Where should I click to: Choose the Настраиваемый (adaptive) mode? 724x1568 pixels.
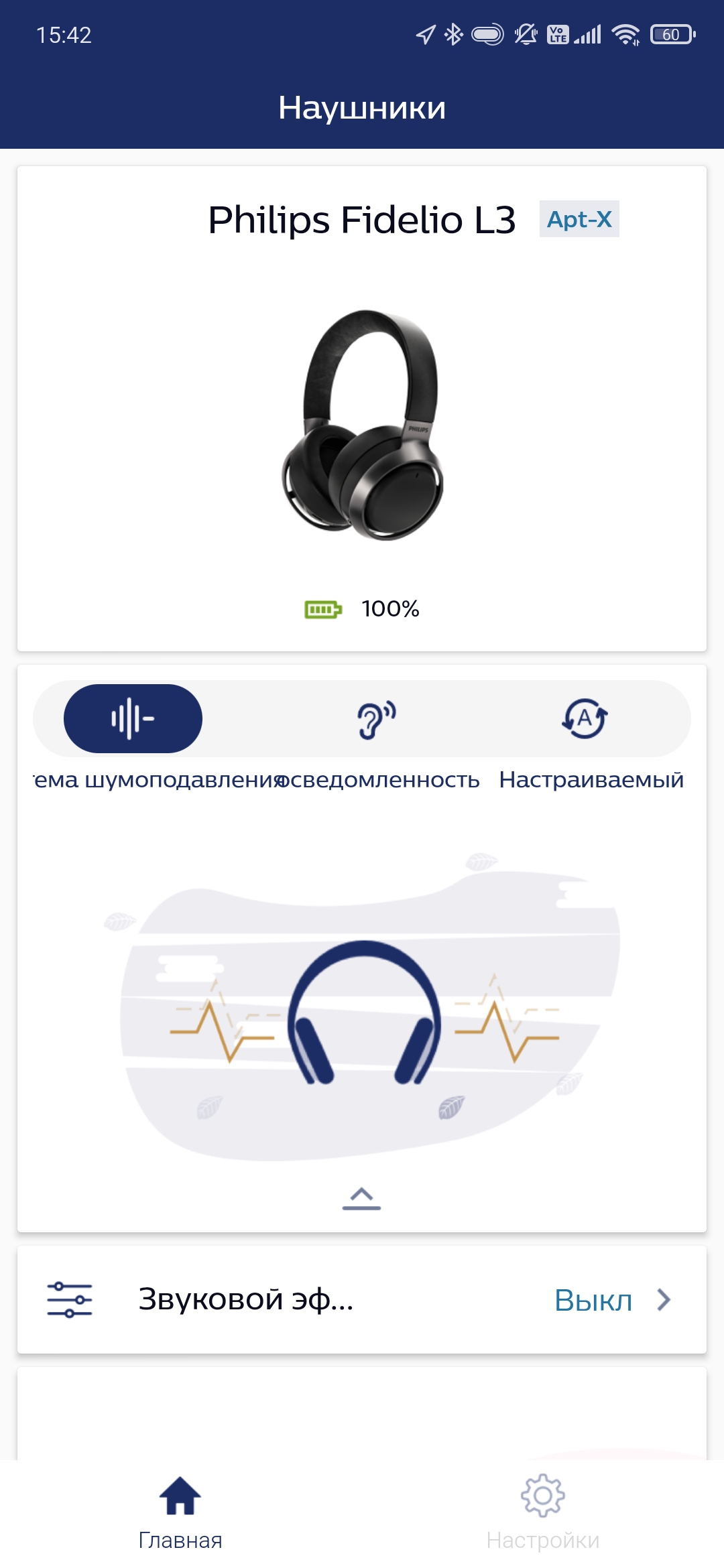click(x=585, y=719)
